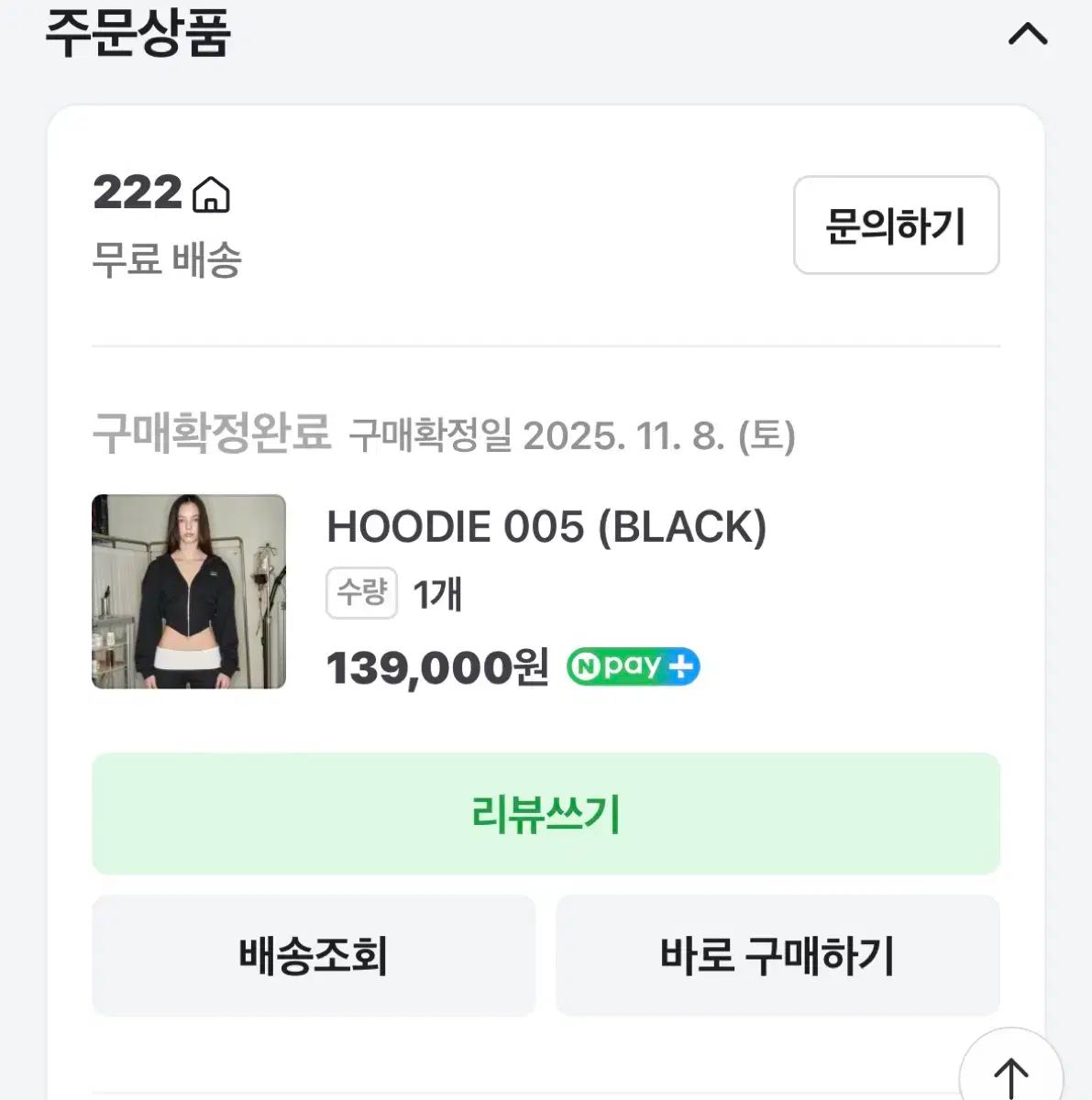
Task: Check delivery status with 배송조회
Action: tap(314, 956)
